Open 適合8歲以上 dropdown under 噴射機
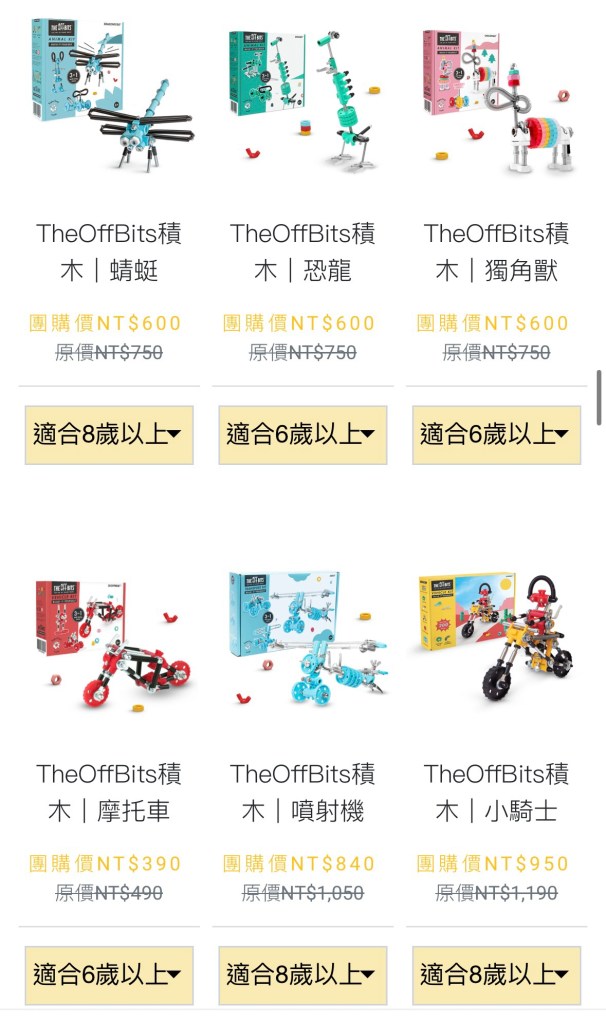The height and width of the screenshot is (1023, 606). pos(302,975)
